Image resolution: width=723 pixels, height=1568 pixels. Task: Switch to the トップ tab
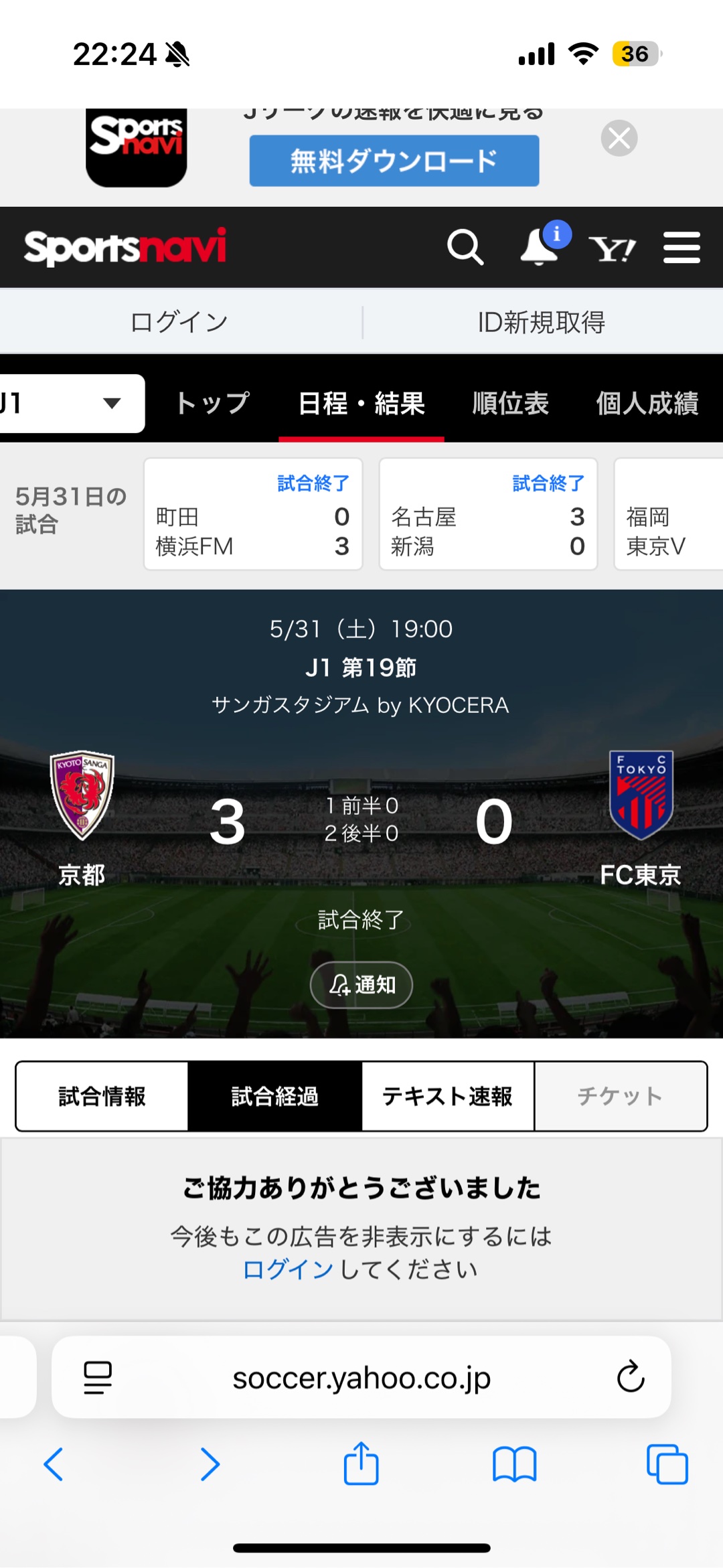tap(212, 403)
